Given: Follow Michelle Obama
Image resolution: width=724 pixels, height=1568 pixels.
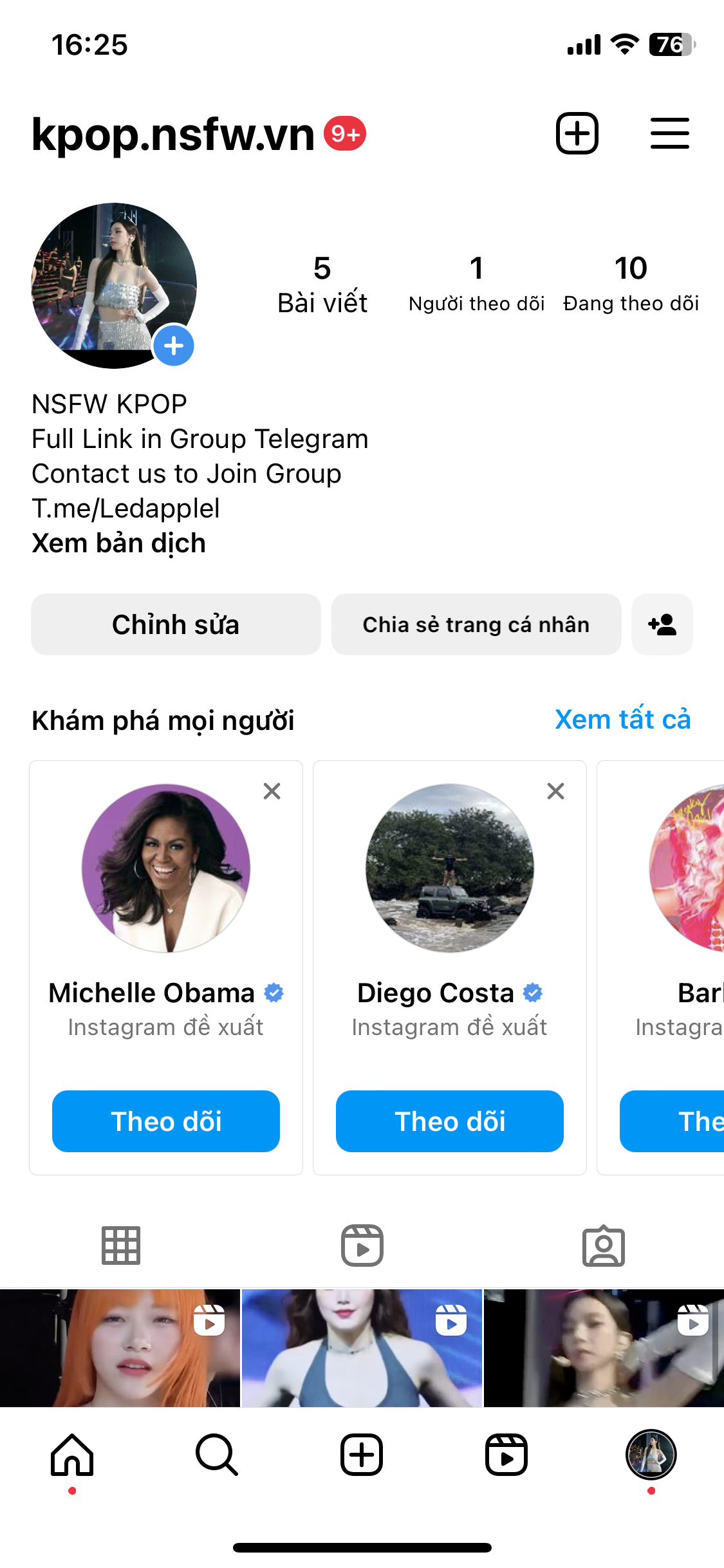Looking at the screenshot, I should (x=166, y=1121).
